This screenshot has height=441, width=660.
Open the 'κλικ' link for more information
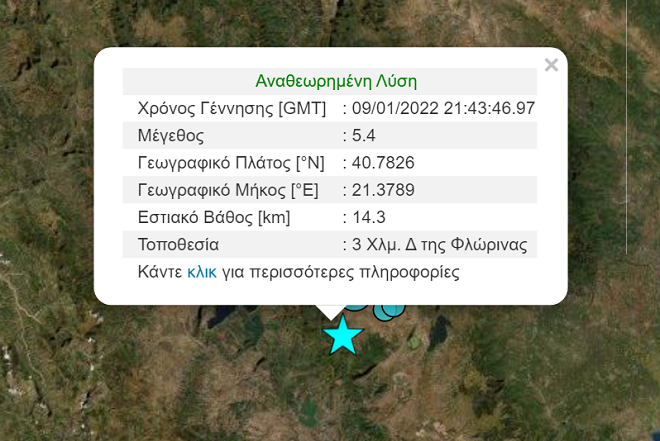pos(201,272)
